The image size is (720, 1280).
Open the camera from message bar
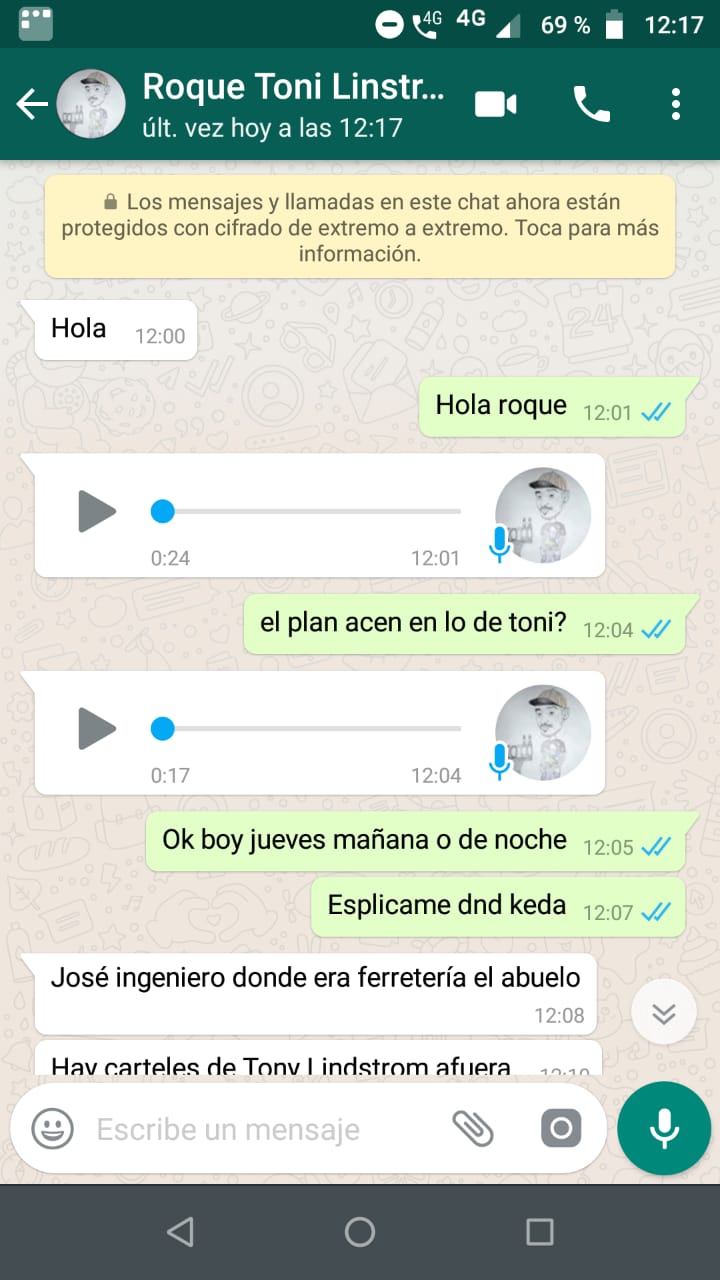click(x=561, y=1129)
